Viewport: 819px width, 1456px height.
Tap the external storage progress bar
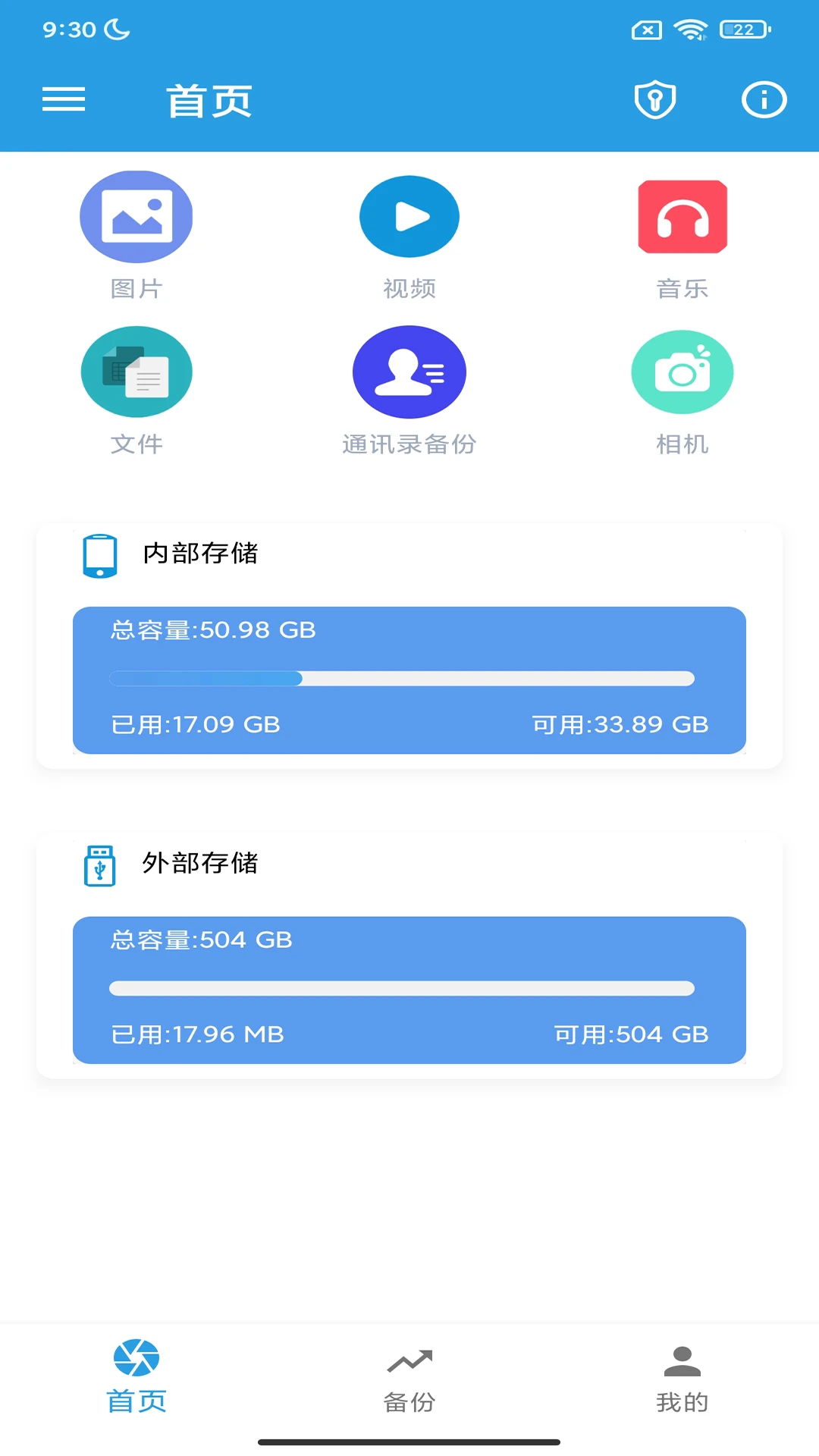402,988
